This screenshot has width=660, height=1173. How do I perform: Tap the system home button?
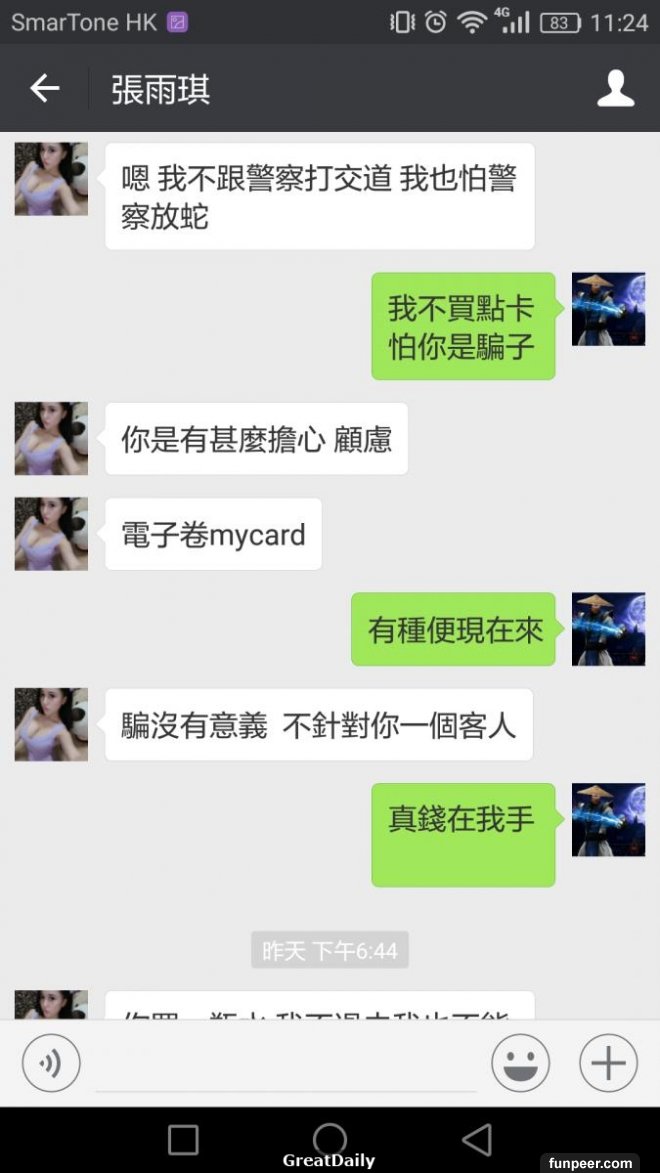click(x=330, y=1139)
